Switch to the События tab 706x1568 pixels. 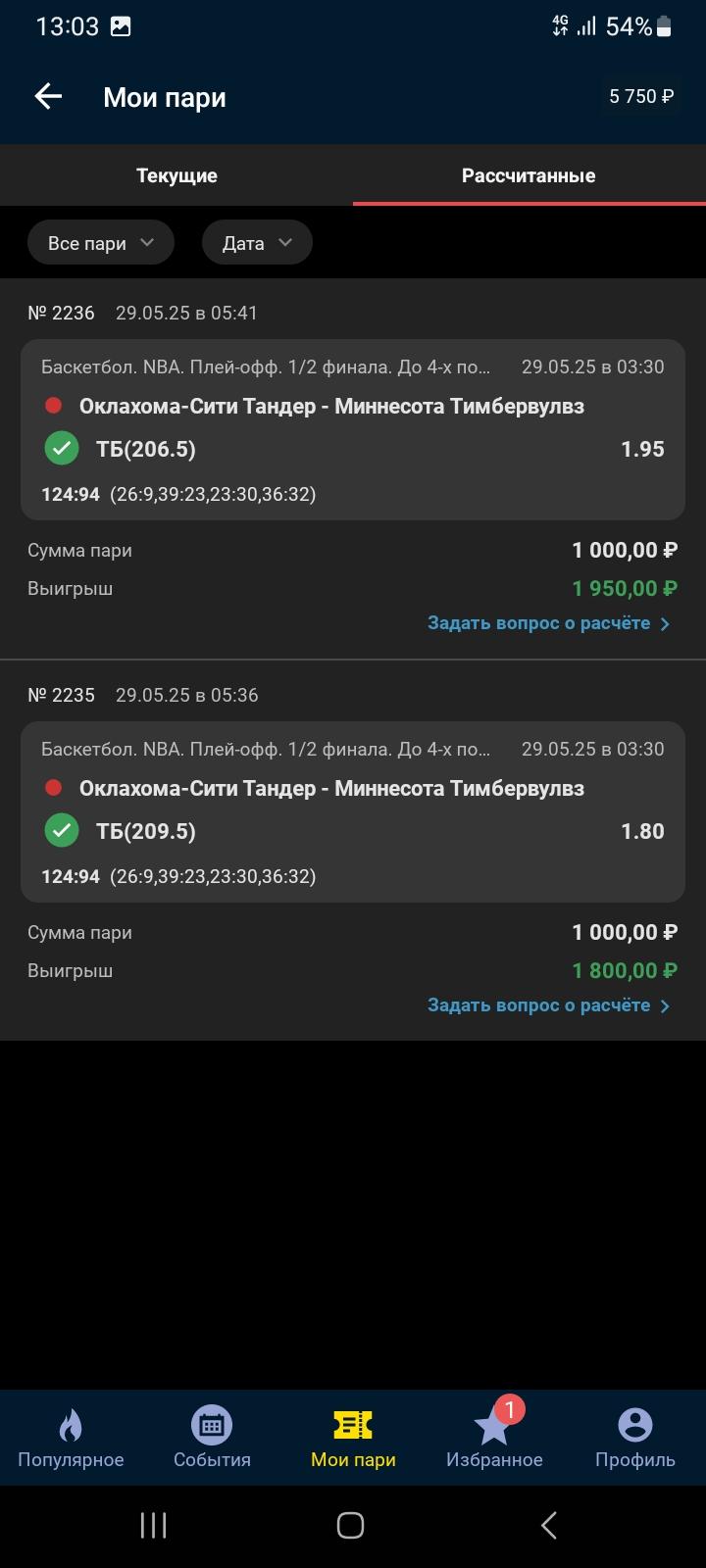tap(212, 1438)
